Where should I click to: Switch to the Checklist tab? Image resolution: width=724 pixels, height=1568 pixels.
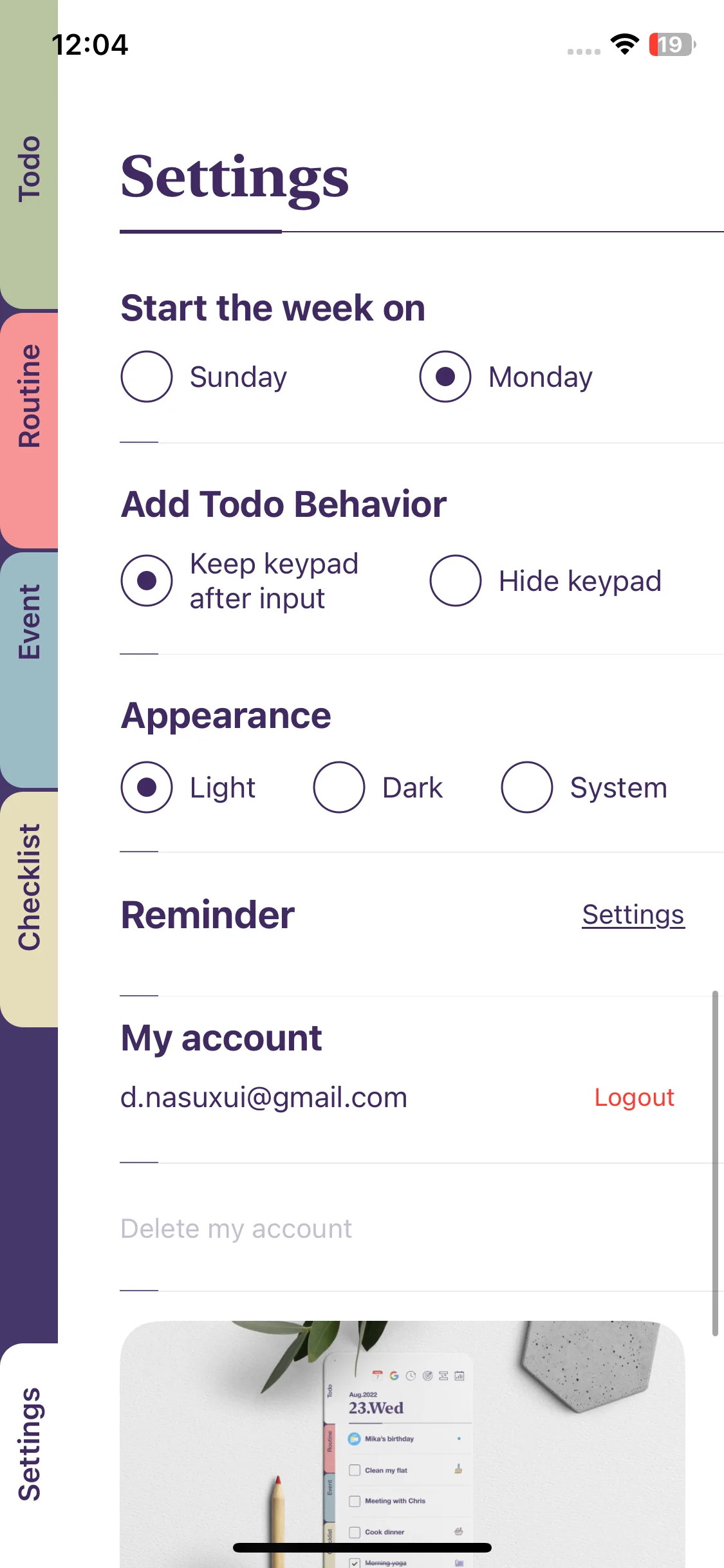29,887
